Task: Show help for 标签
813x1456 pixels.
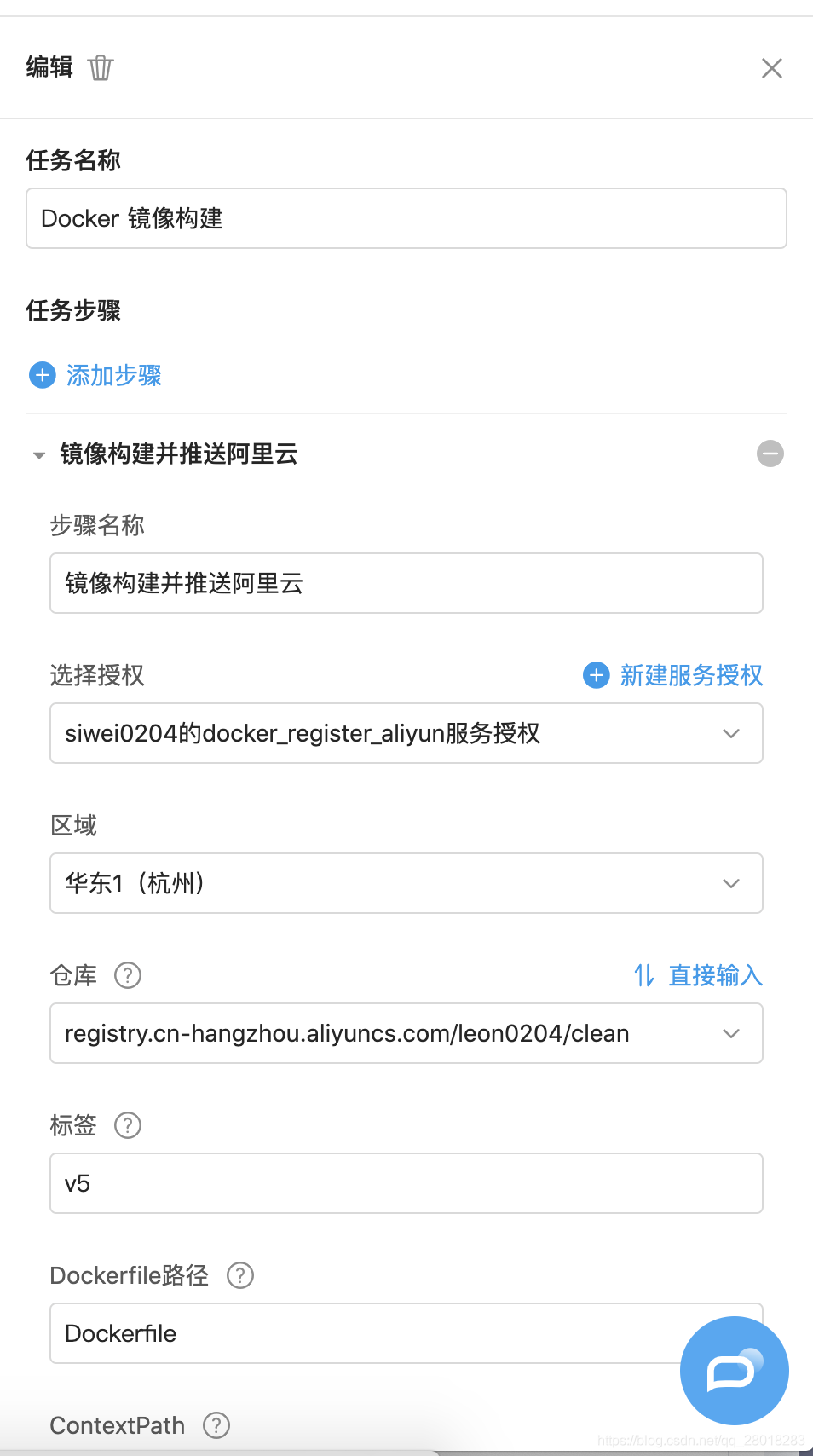Action: pyautogui.click(x=128, y=1125)
